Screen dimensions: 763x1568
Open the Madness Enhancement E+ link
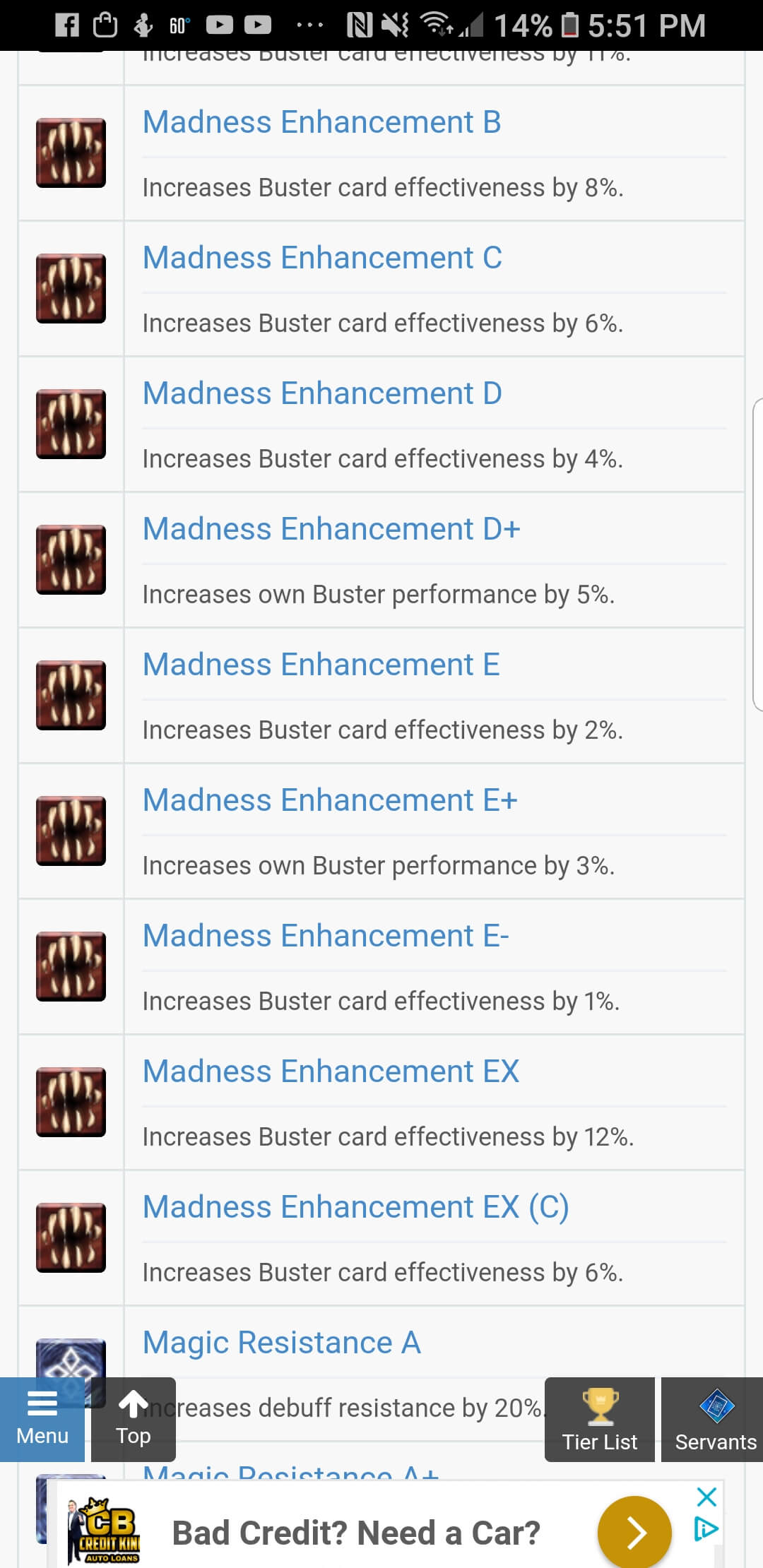coord(330,800)
